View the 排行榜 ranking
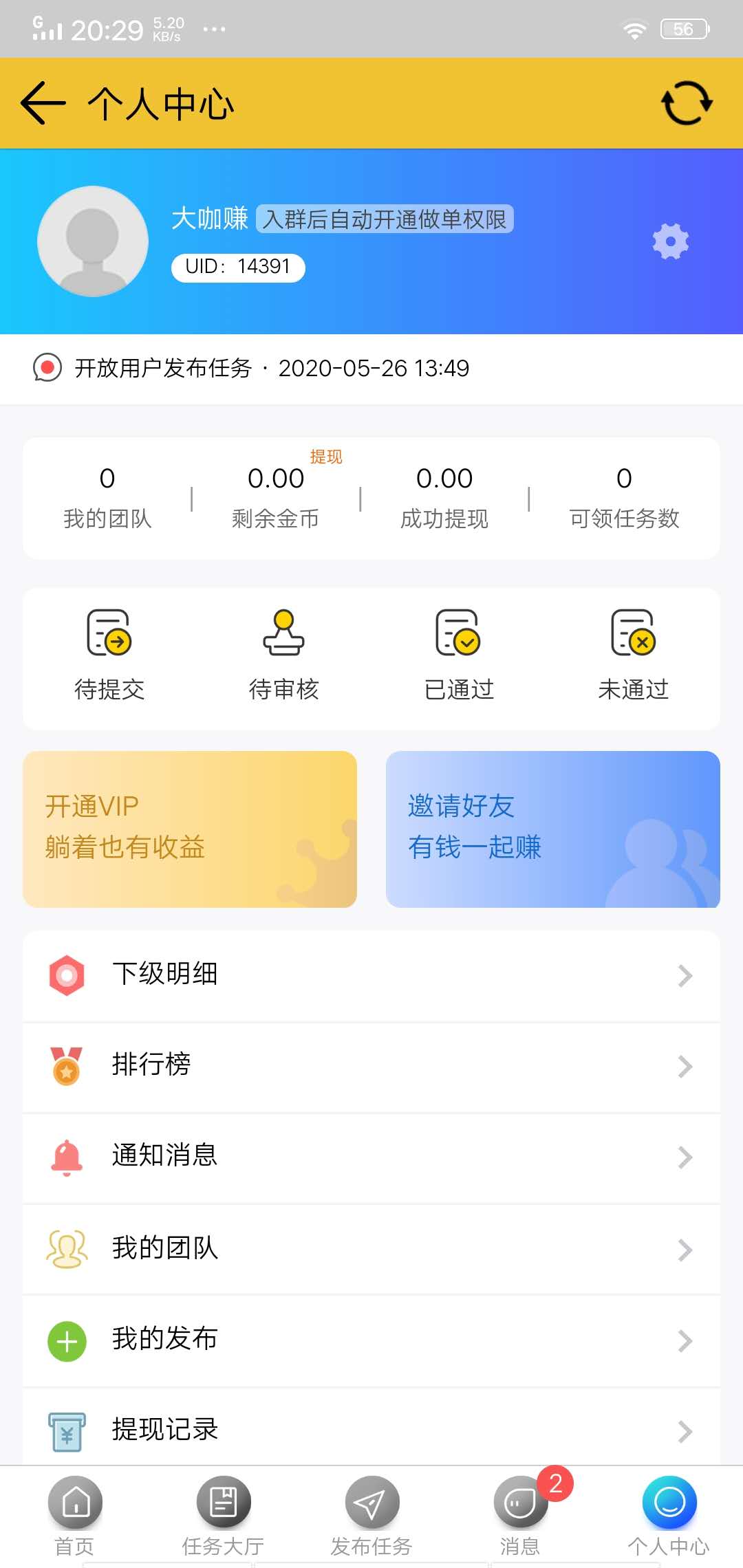 tap(371, 1066)
